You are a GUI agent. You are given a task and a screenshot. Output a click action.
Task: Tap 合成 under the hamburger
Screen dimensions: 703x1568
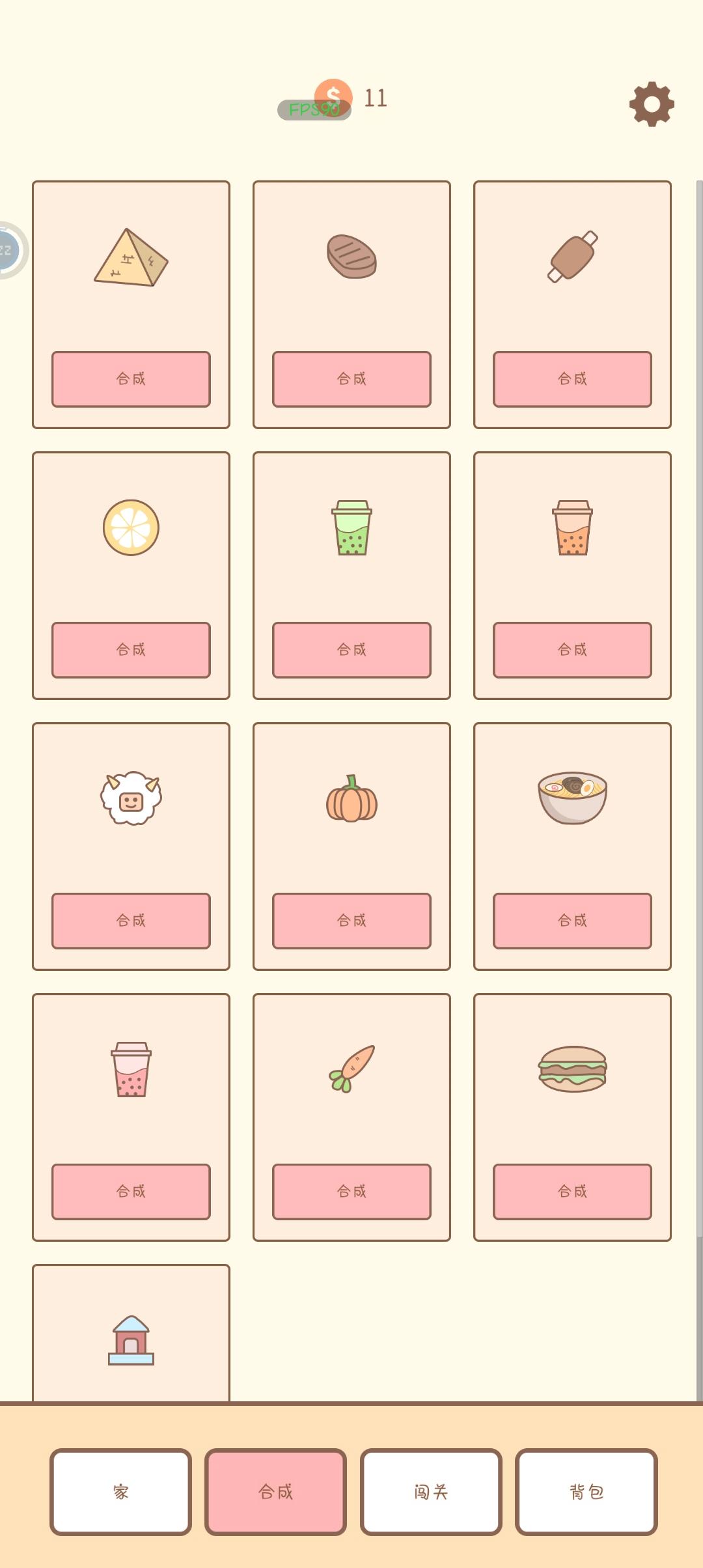click(x=572, y=1192)
